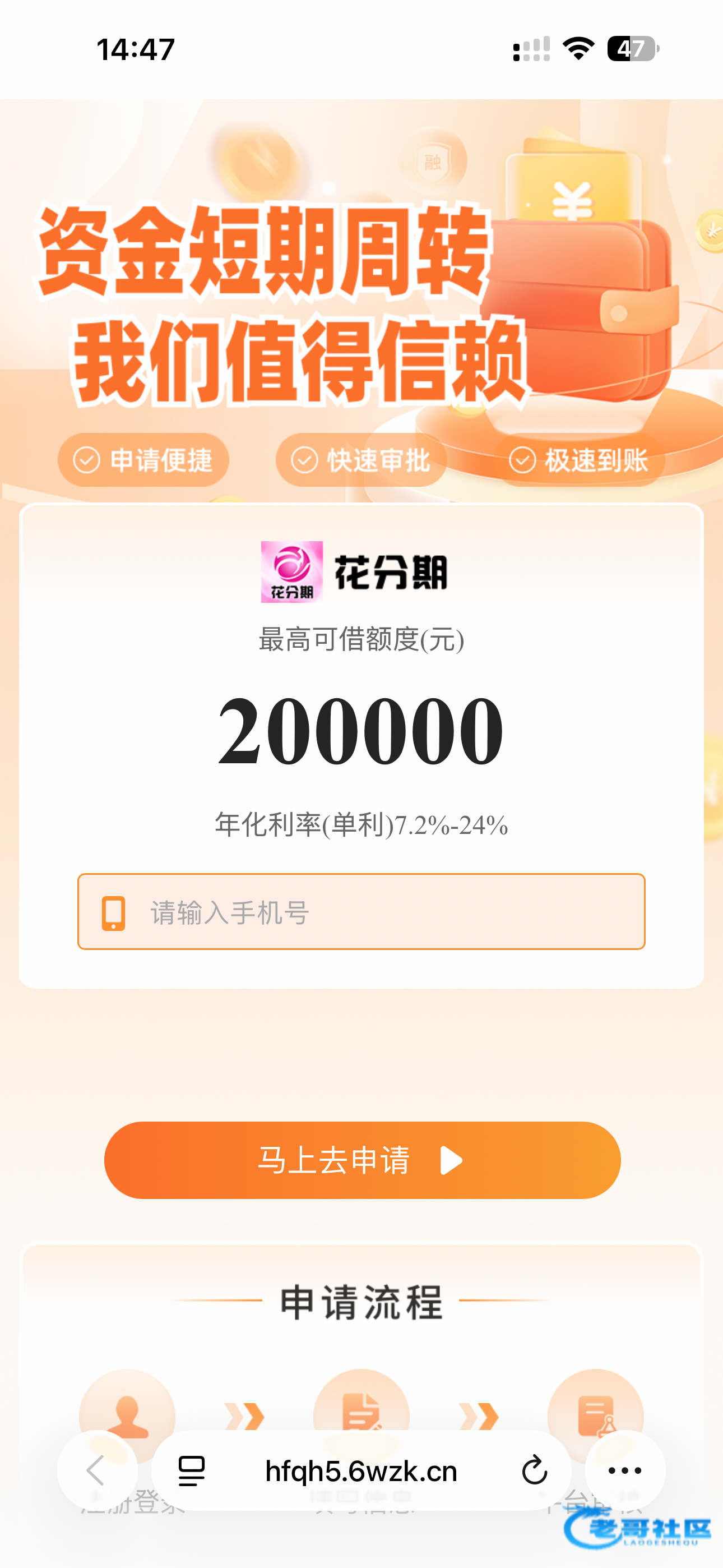Tap the 马上去申请 apply button
The height and width of the screenshot is (1568, 723).
coord(362,1160)
